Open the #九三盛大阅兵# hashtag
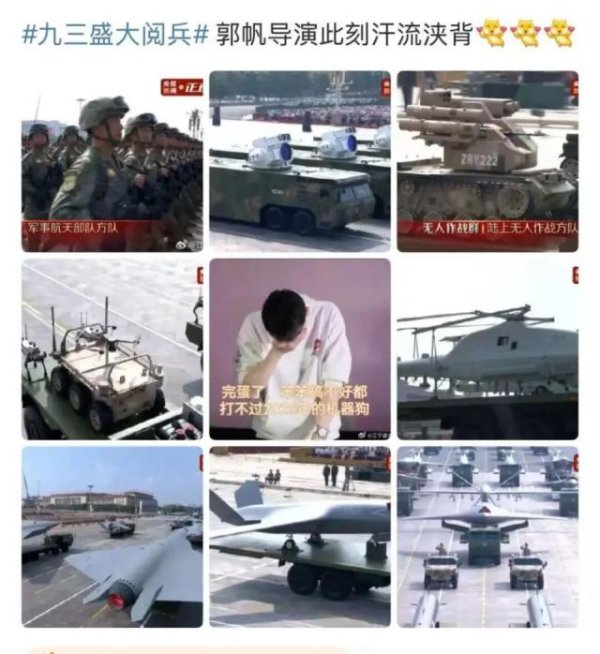Viewport: 600px width, 654px height. 115,34
